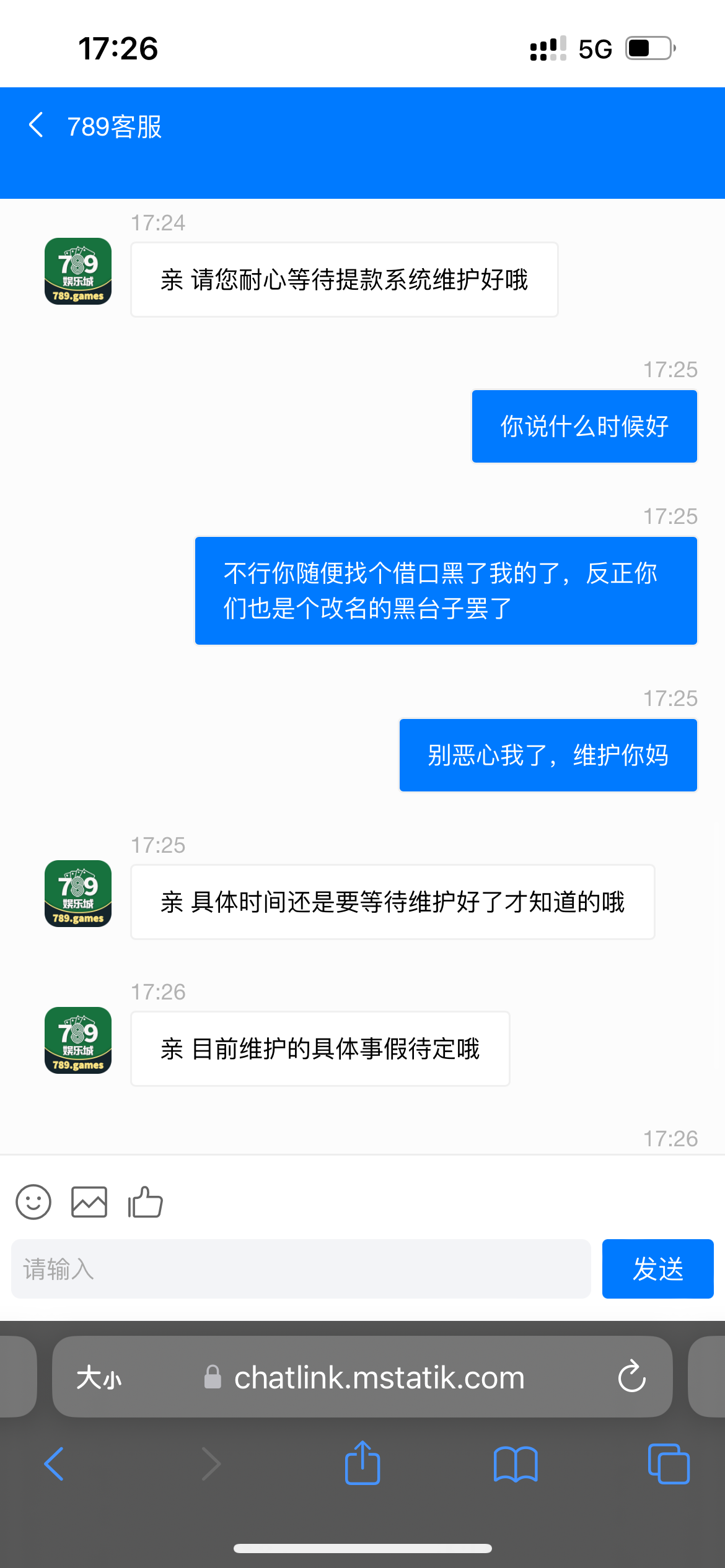Send the message with 发送
Image resolution: width=725 pixels, height=1568 pixels.
657,1269
